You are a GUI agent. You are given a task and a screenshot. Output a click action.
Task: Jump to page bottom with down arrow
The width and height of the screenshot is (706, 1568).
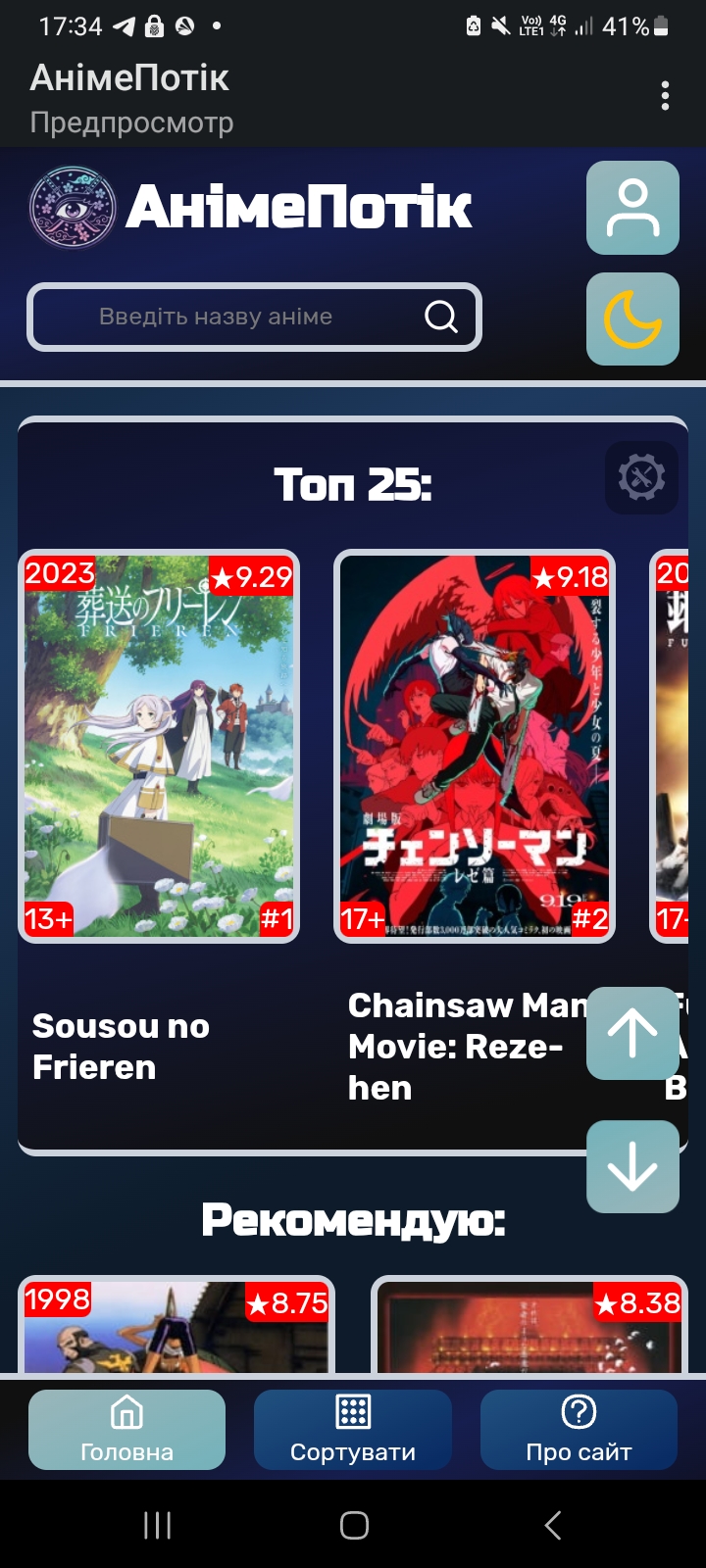pyautogui.click(x=632, y=1166)
